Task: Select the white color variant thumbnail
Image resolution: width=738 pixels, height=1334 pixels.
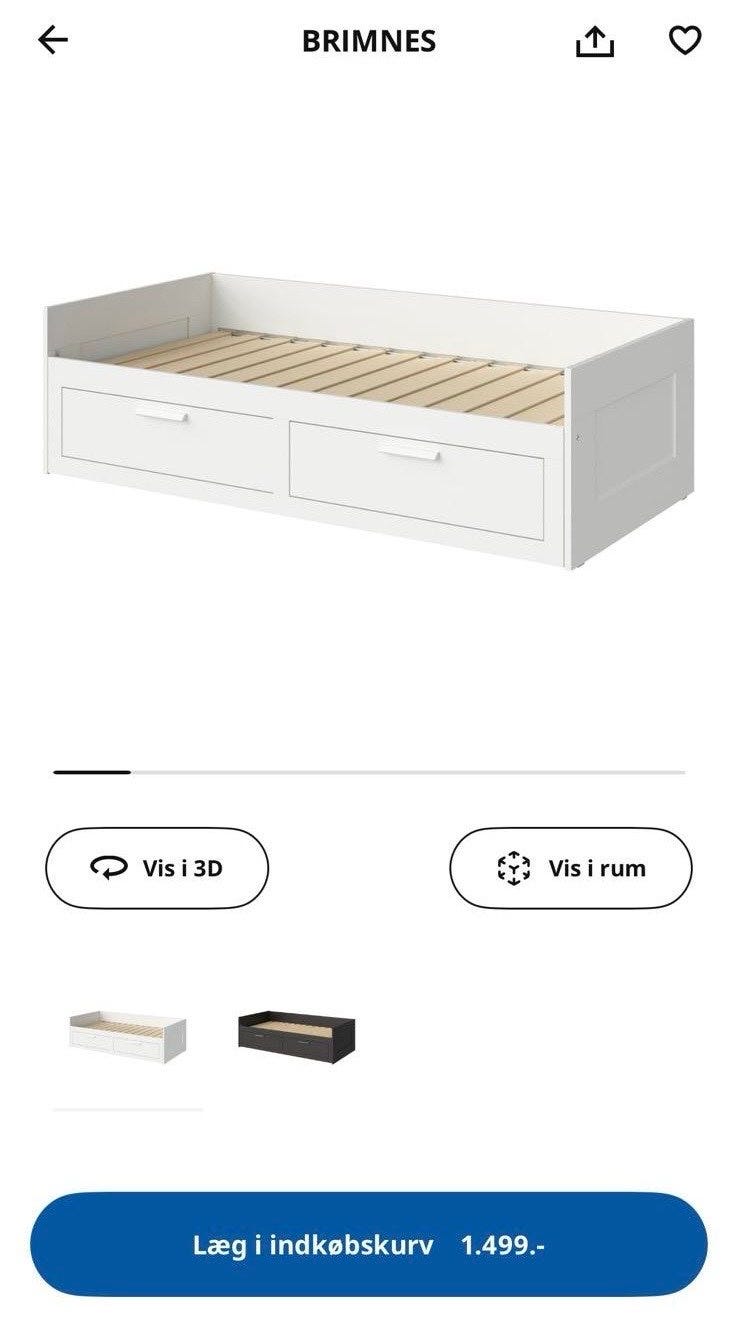Action: click(x=127, y=1030)
